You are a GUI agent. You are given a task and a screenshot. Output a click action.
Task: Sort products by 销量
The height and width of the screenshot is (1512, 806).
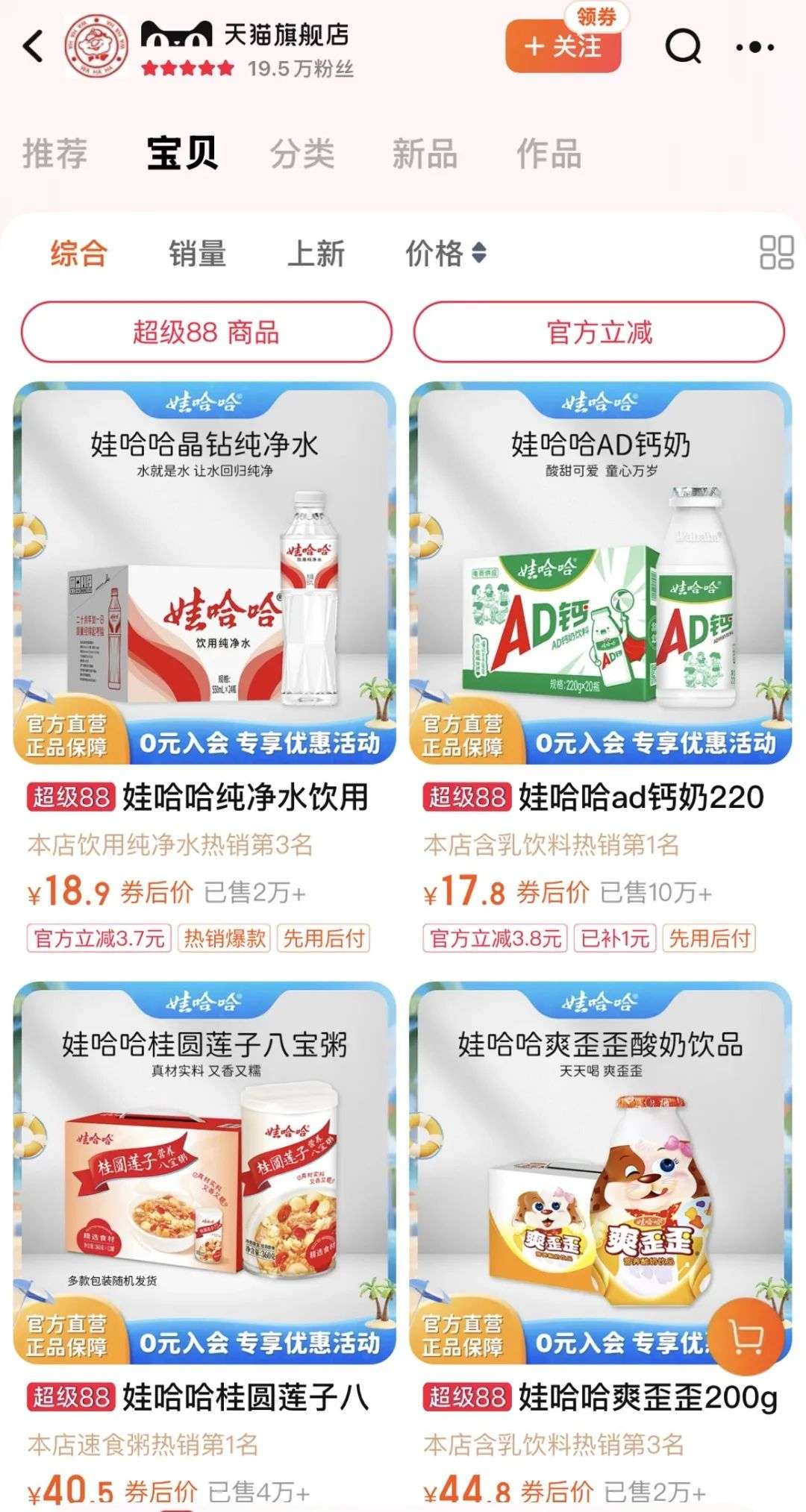click(198, 254)
